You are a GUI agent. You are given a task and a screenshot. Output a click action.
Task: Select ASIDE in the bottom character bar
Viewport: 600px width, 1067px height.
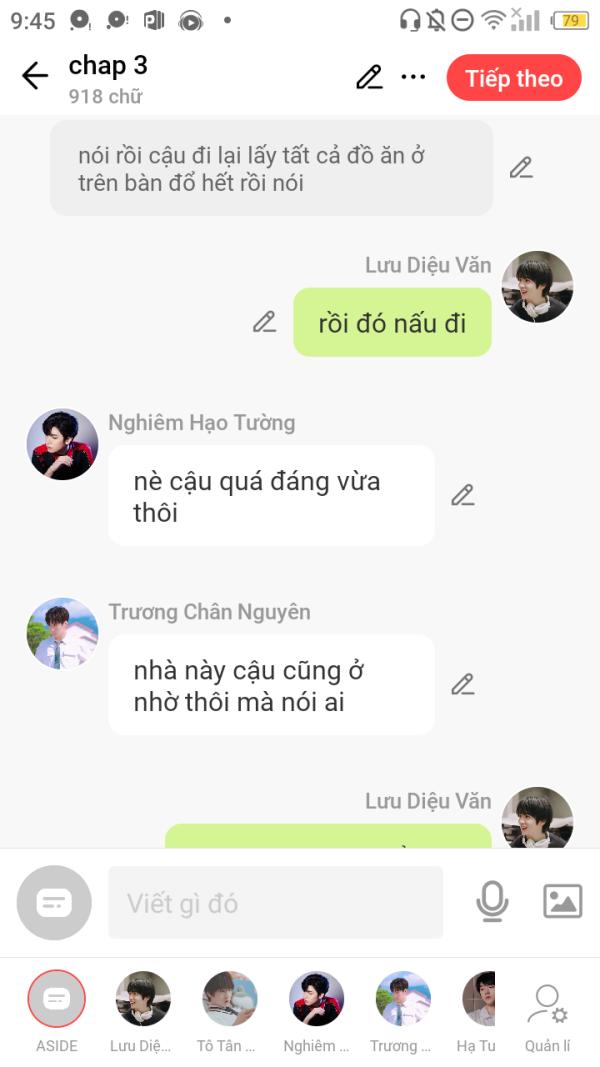(x=56, y=1012)
